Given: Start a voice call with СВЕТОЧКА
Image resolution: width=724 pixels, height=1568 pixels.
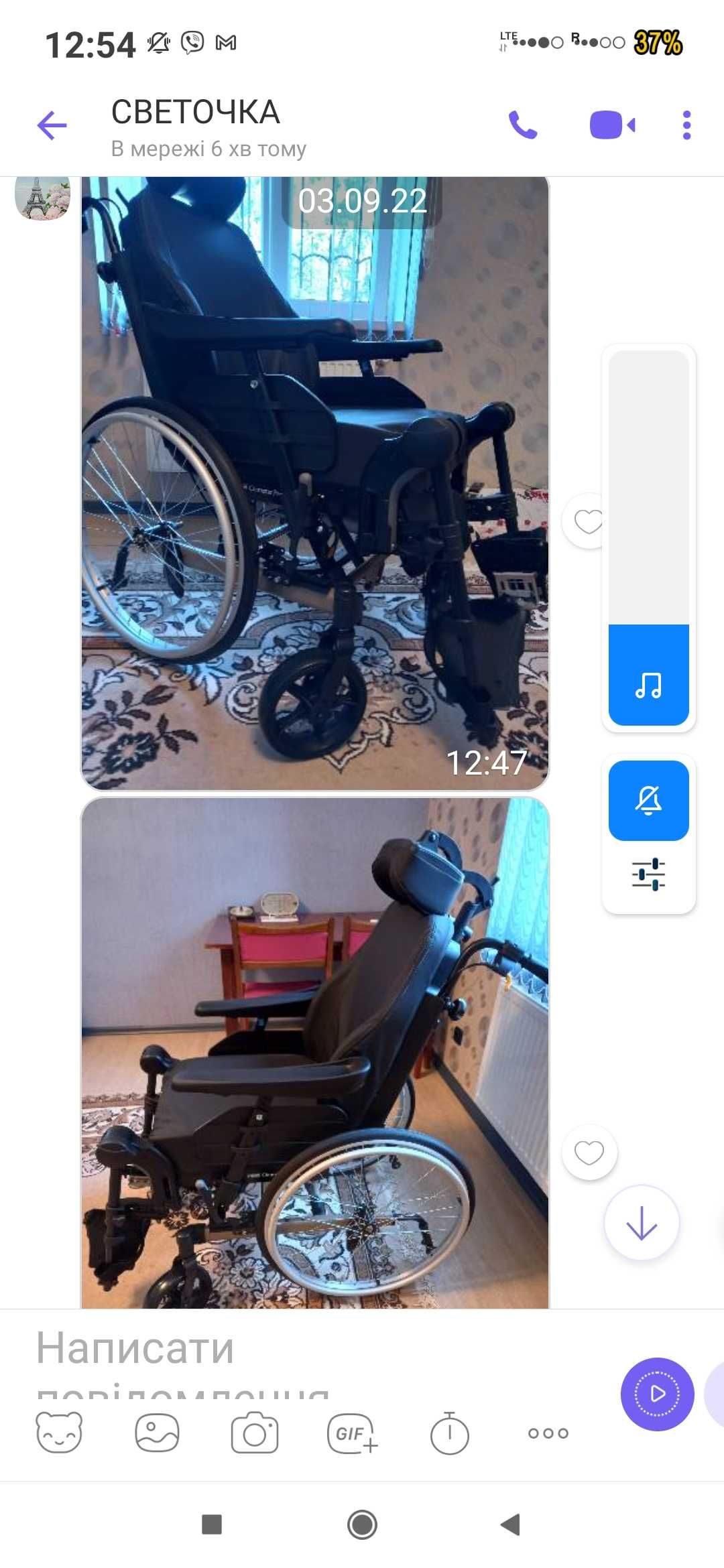Looking at the screenshot, I should pyautogui.click(x=523, y=125).
